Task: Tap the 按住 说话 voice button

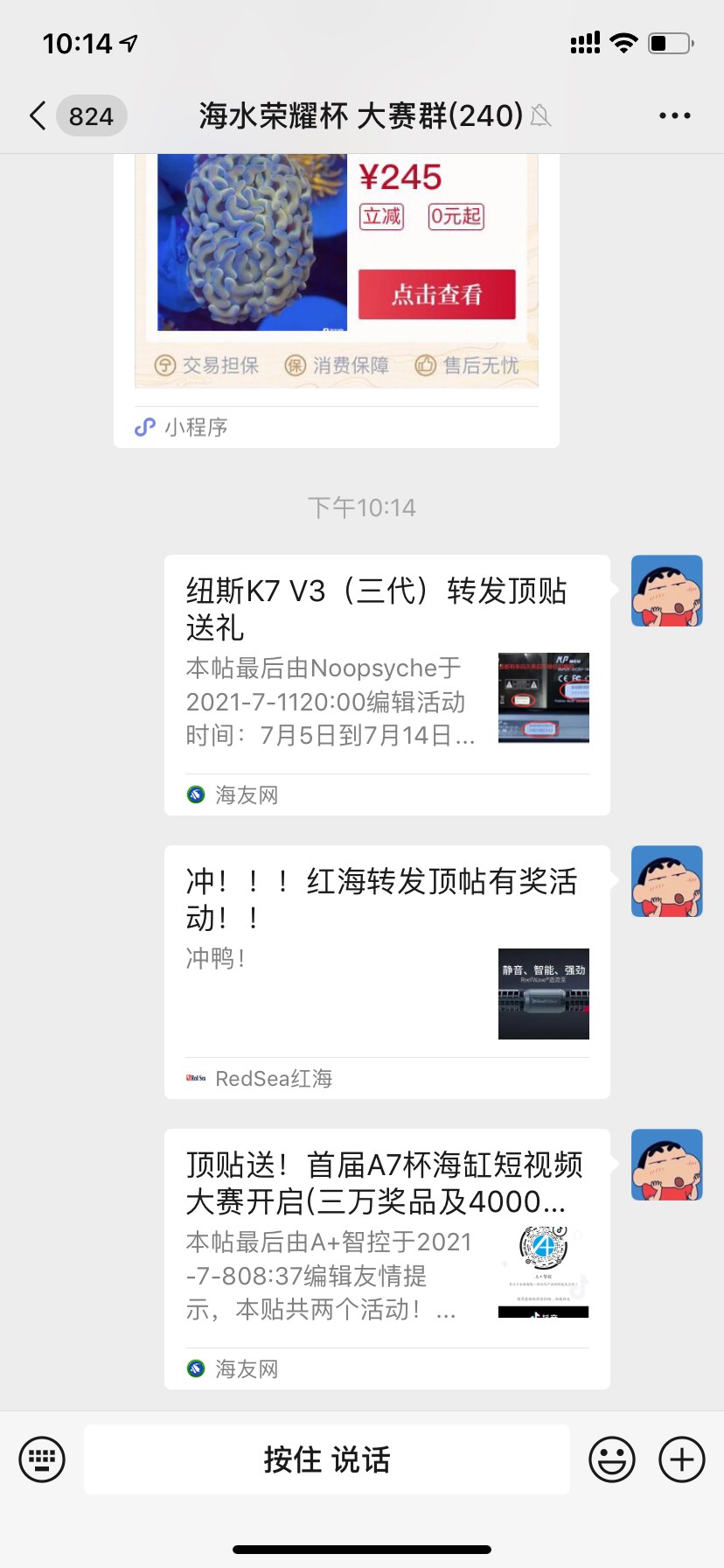Action: point(327,1459)
